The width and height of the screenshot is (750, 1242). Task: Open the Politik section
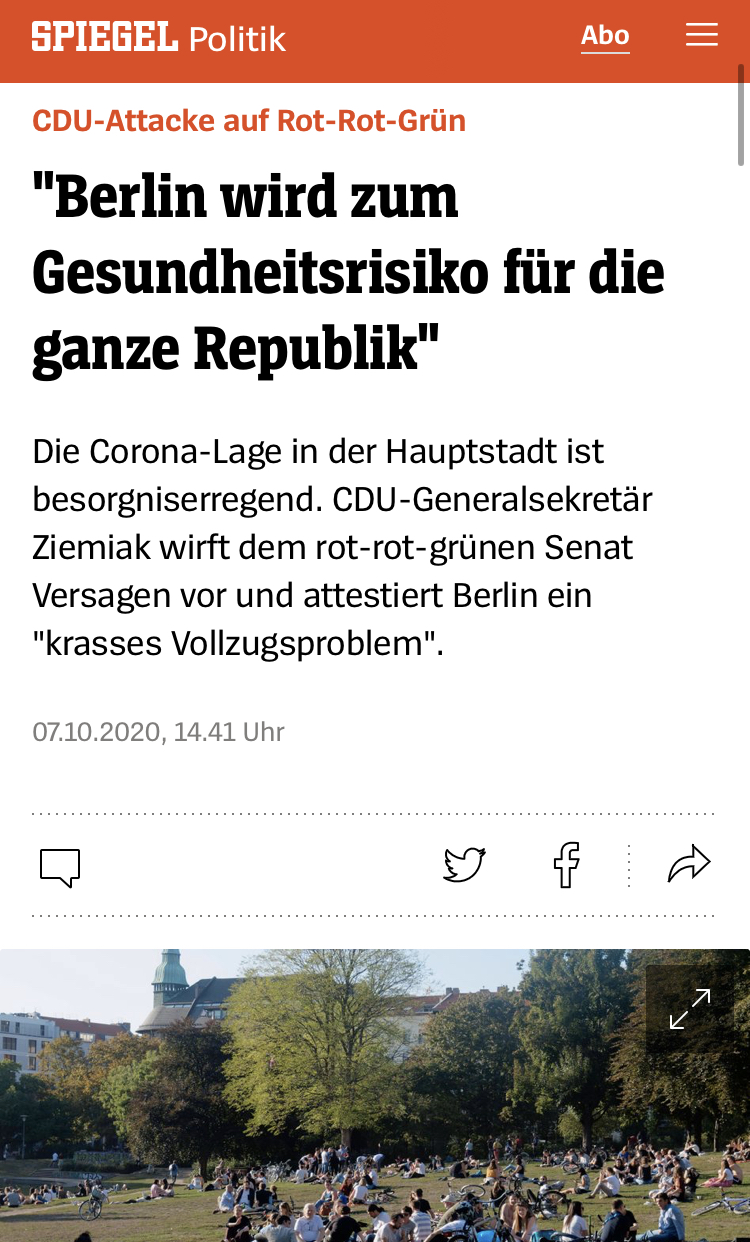(x=238, y=39)
